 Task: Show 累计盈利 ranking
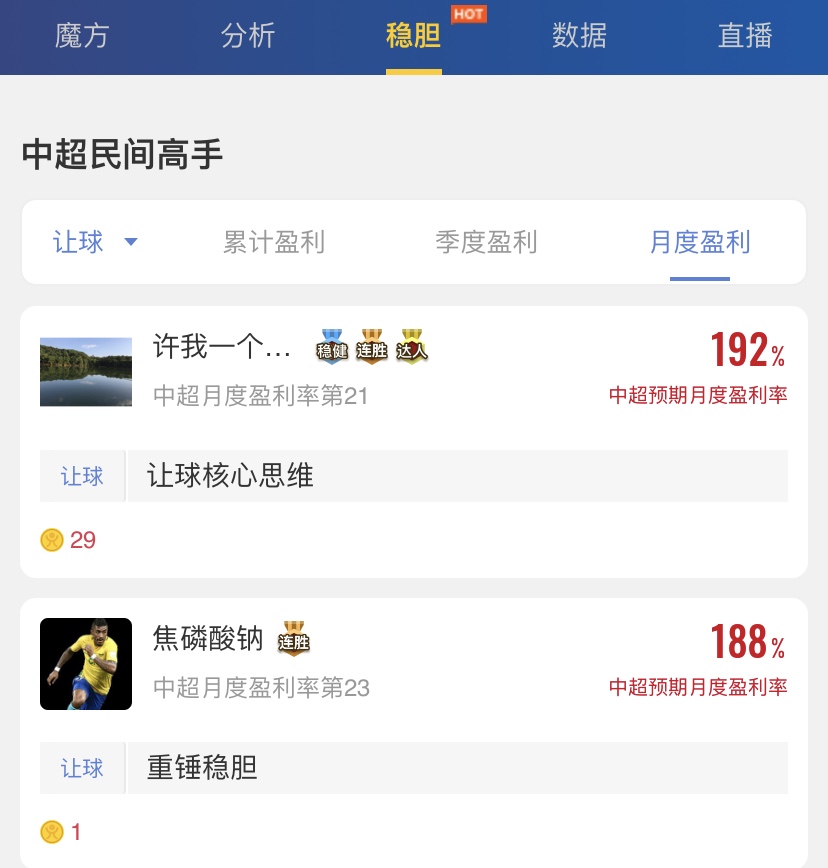274,242
